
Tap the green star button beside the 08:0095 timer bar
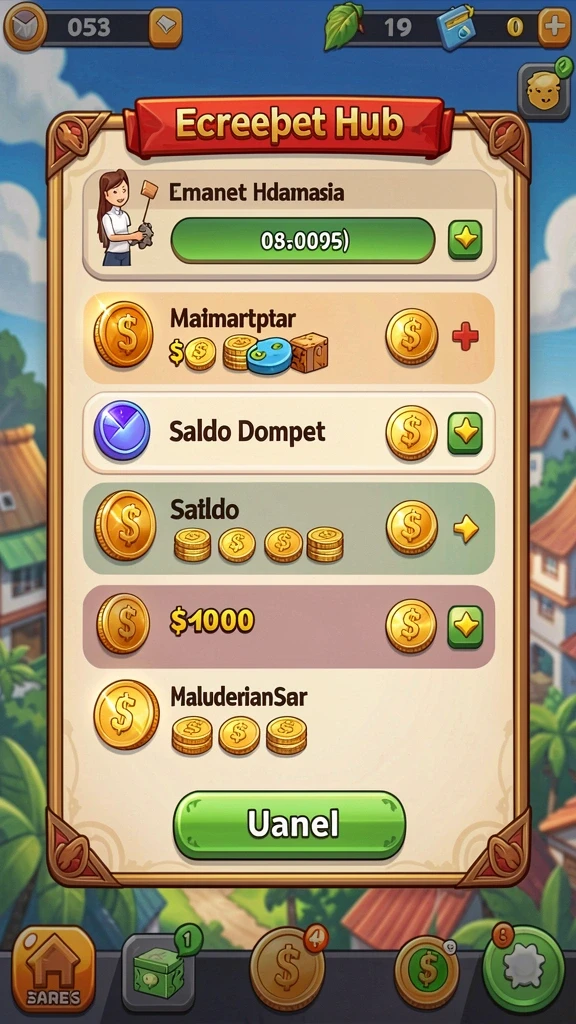465,240
